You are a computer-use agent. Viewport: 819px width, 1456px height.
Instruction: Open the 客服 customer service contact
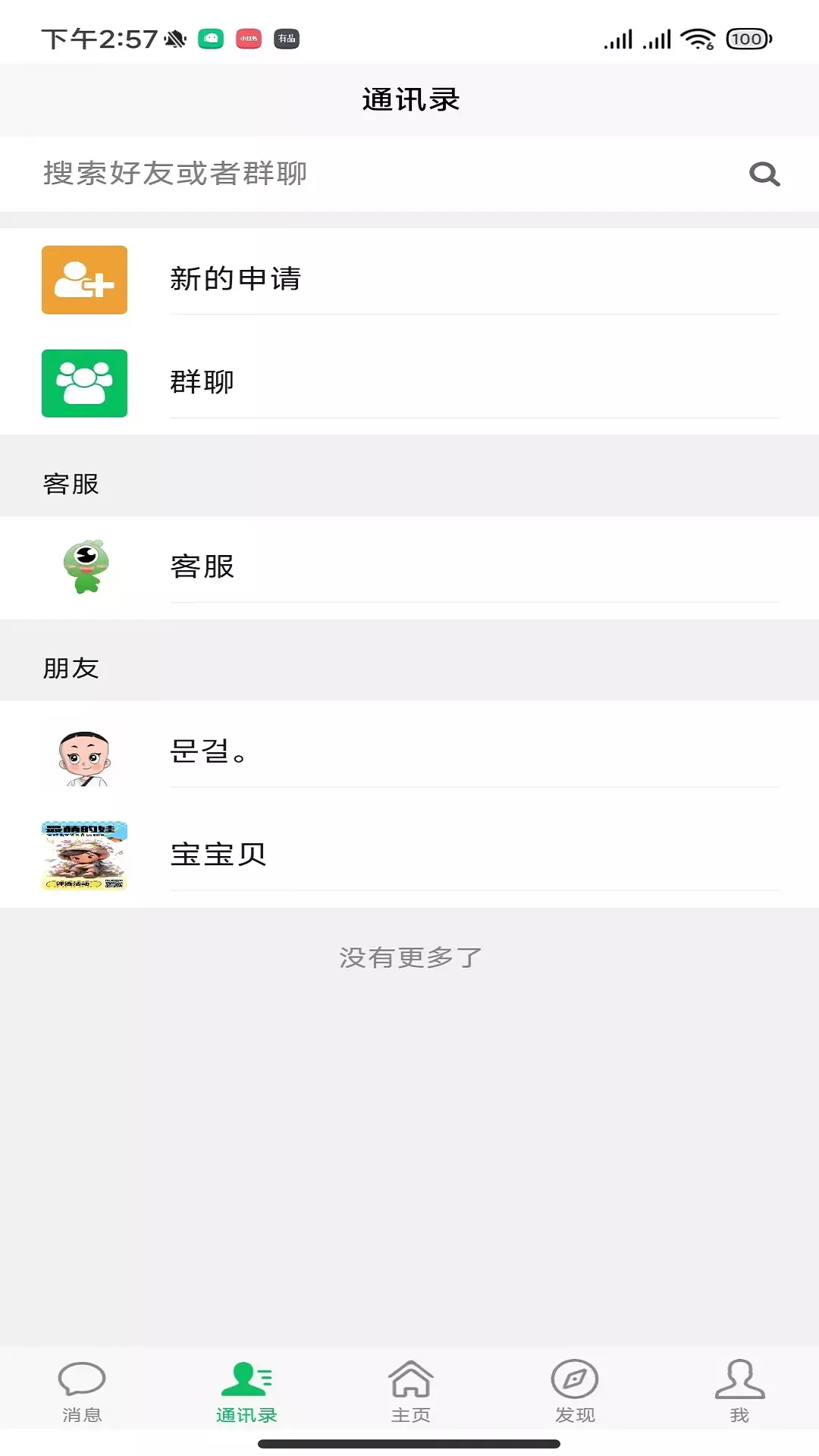click(x=409, y=567)
